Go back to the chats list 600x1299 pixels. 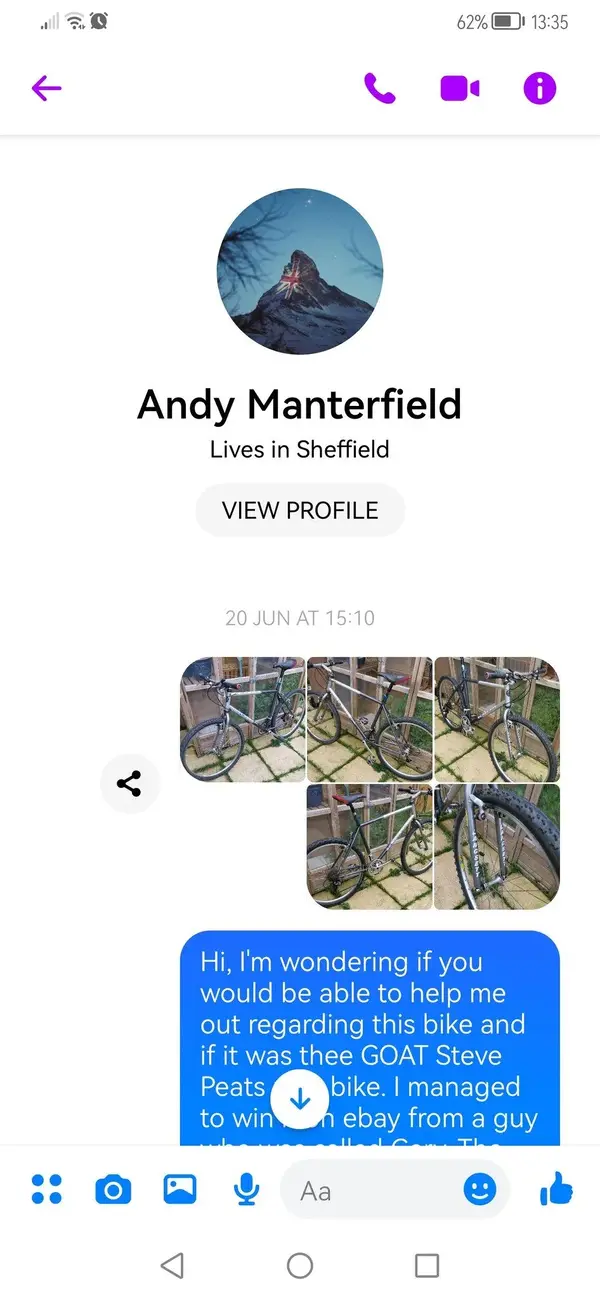pyautogui.click(x=46, y=88)
